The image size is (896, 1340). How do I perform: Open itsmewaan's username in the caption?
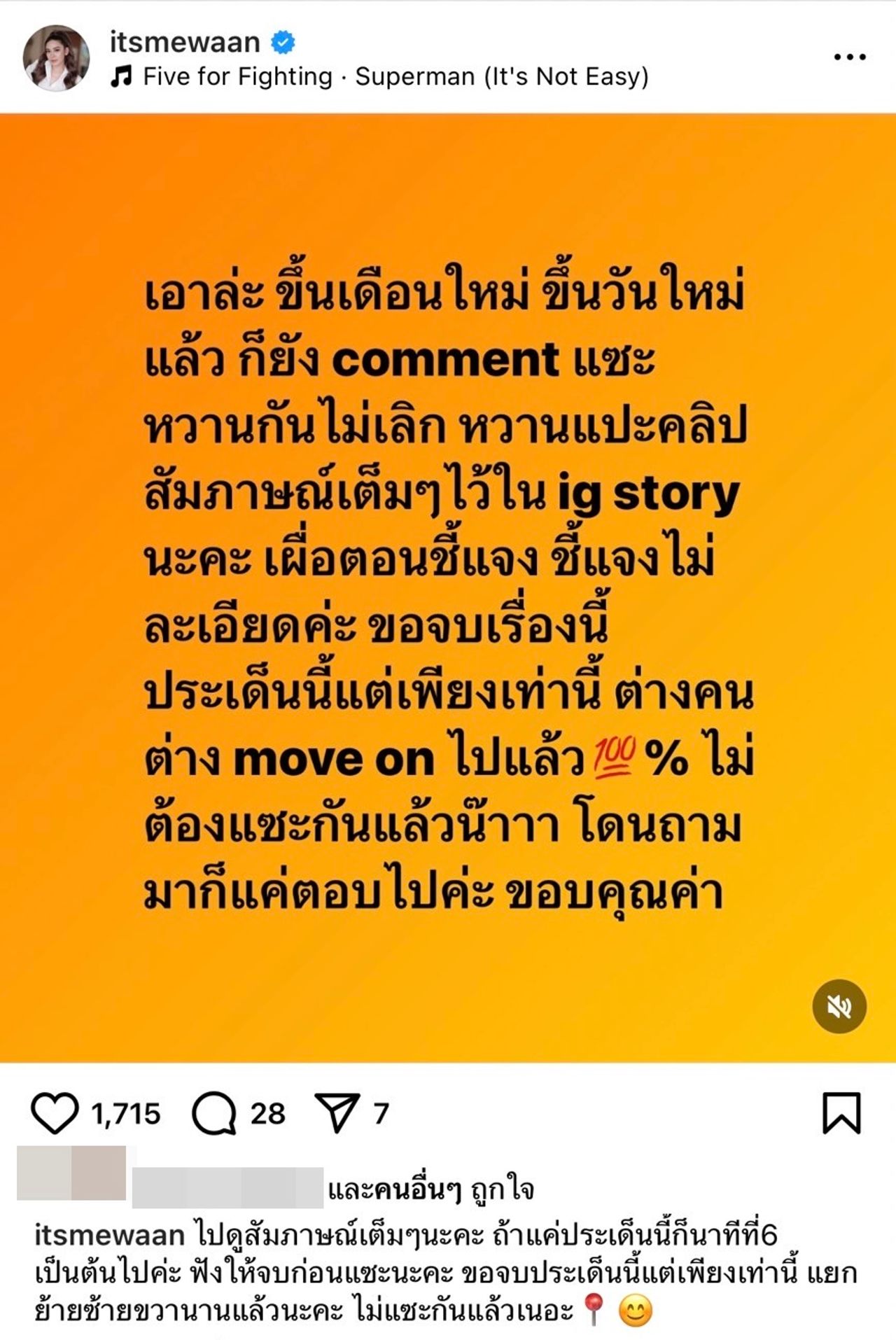(109, 1236)
